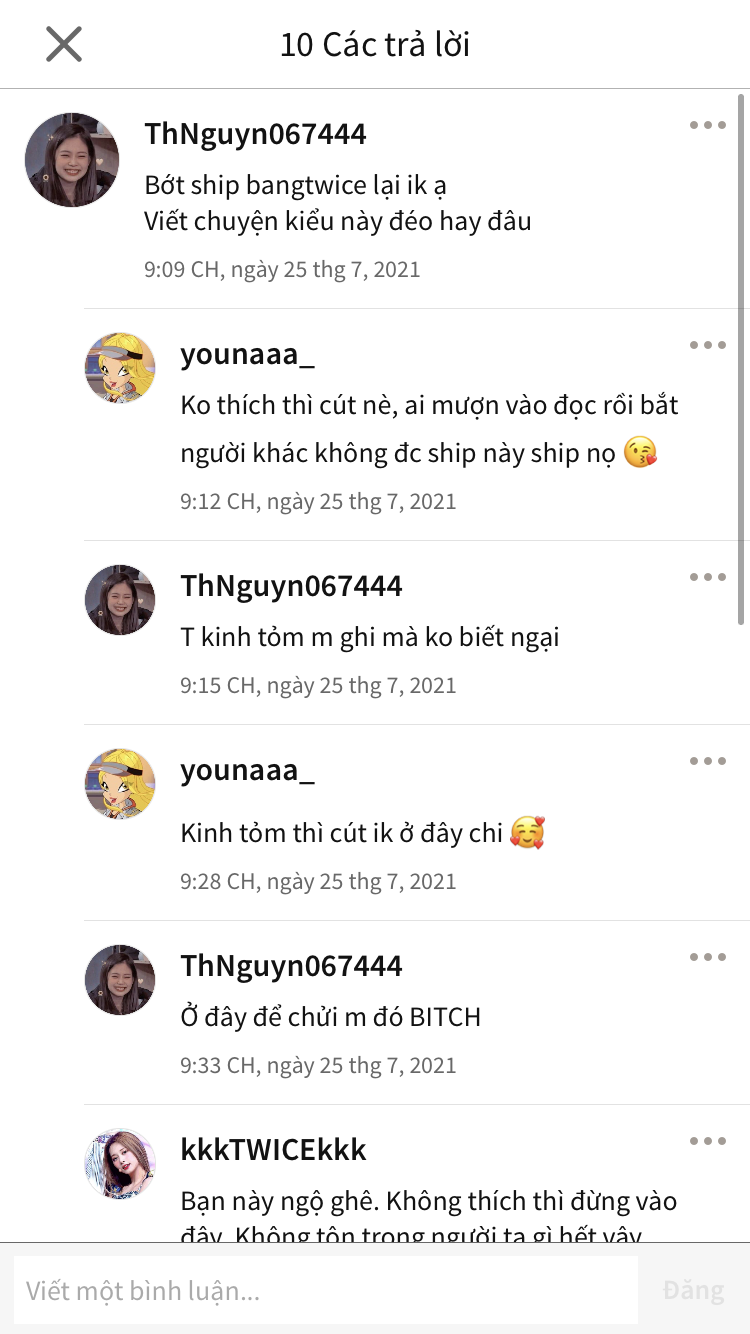Tap username younaaa_ on the 9:28 reply
Image resolution: width=750 pixels, height=1334 pixels.
247,771
